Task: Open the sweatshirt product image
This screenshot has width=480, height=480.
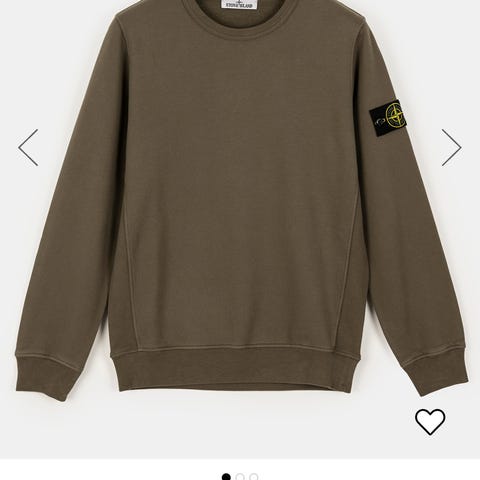Action: pos(241,200)
